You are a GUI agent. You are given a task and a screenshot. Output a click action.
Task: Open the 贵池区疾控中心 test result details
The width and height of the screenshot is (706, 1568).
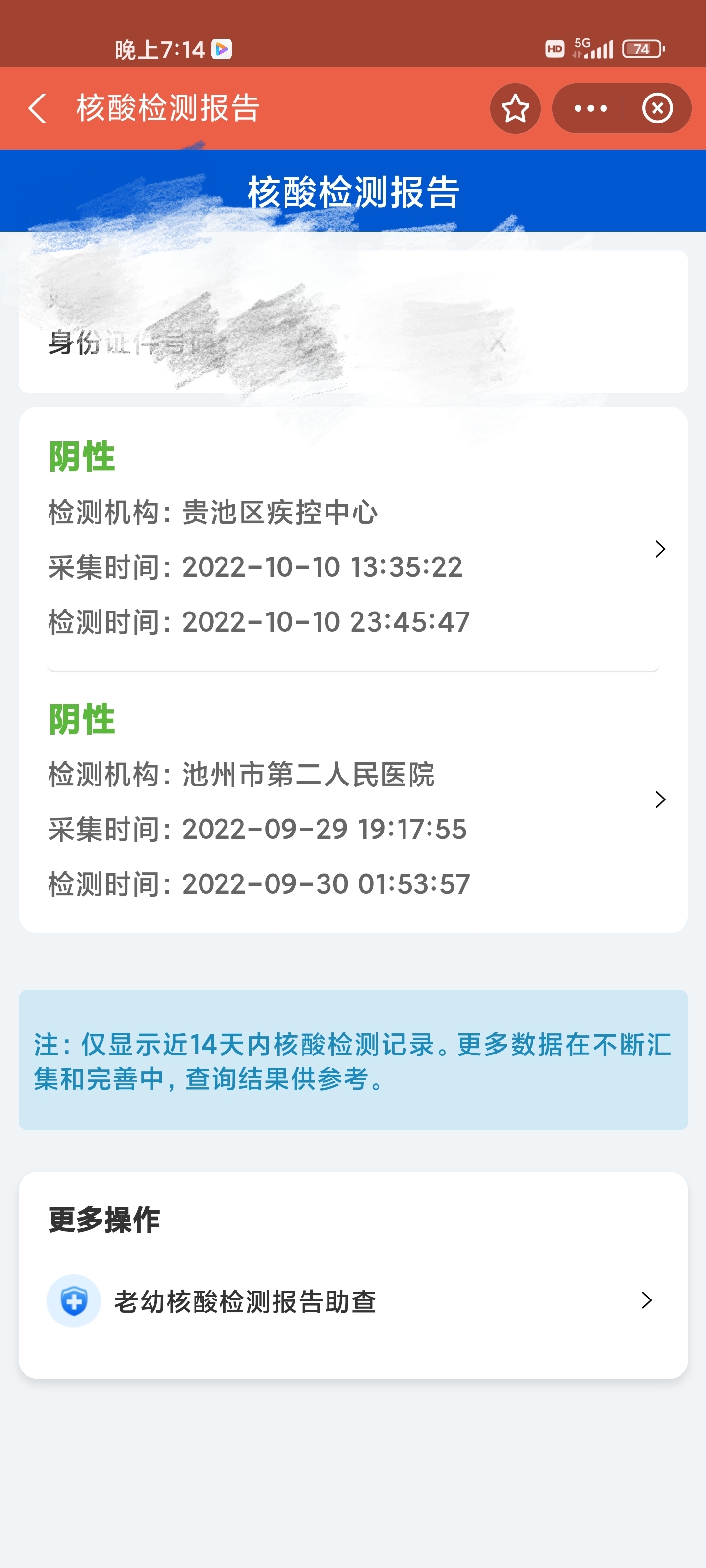pos(353,539)
